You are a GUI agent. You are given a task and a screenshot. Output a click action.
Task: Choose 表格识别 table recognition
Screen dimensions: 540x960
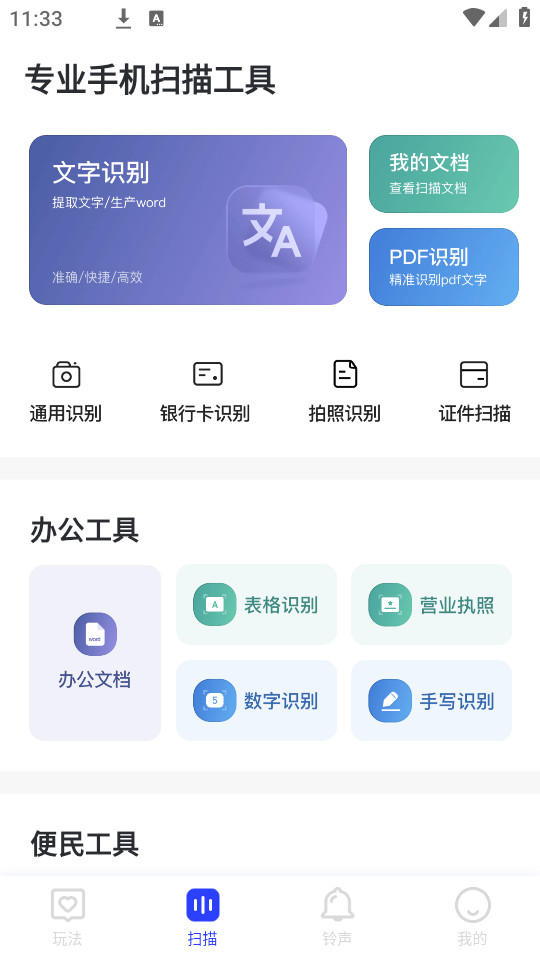[257, 605]
